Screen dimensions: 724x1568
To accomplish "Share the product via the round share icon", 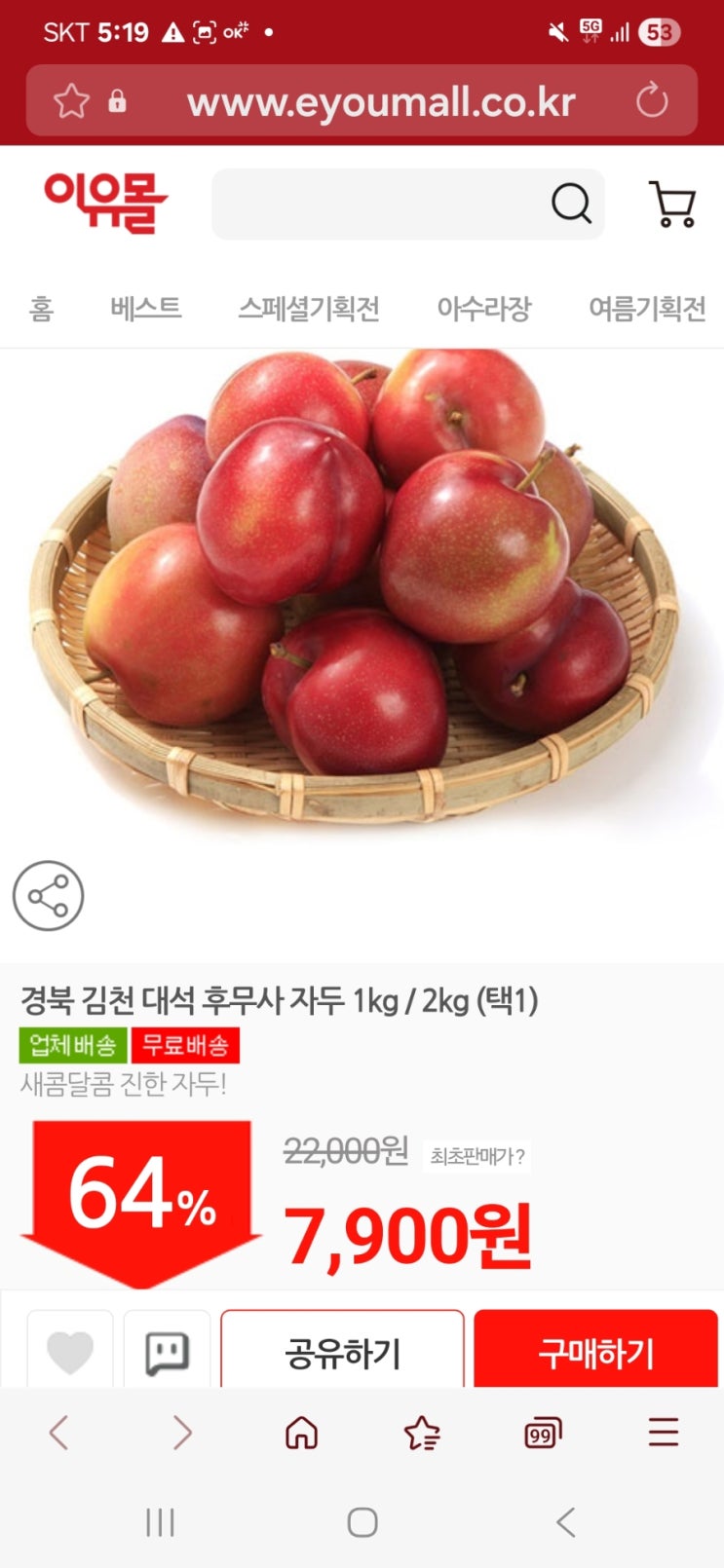I will click(x=48, y=895).
